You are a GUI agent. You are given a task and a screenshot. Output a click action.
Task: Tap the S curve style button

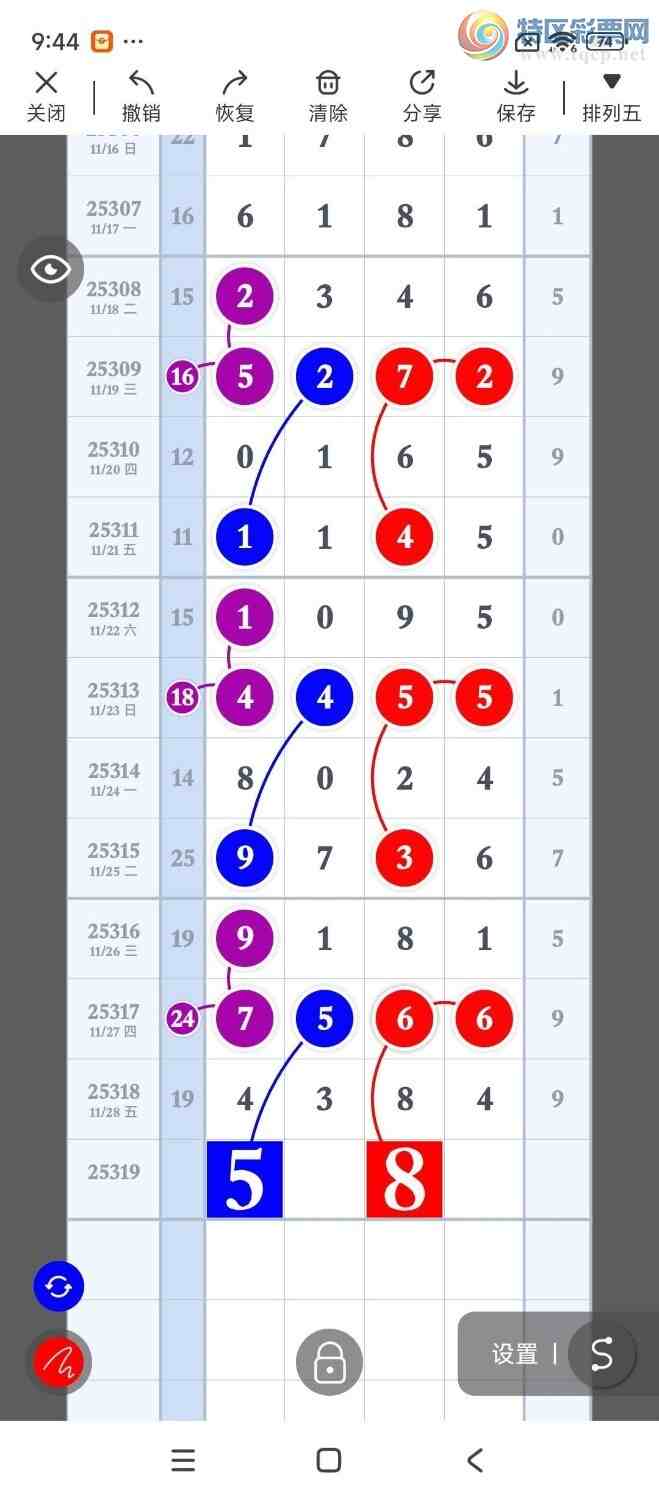(602, 1354)
